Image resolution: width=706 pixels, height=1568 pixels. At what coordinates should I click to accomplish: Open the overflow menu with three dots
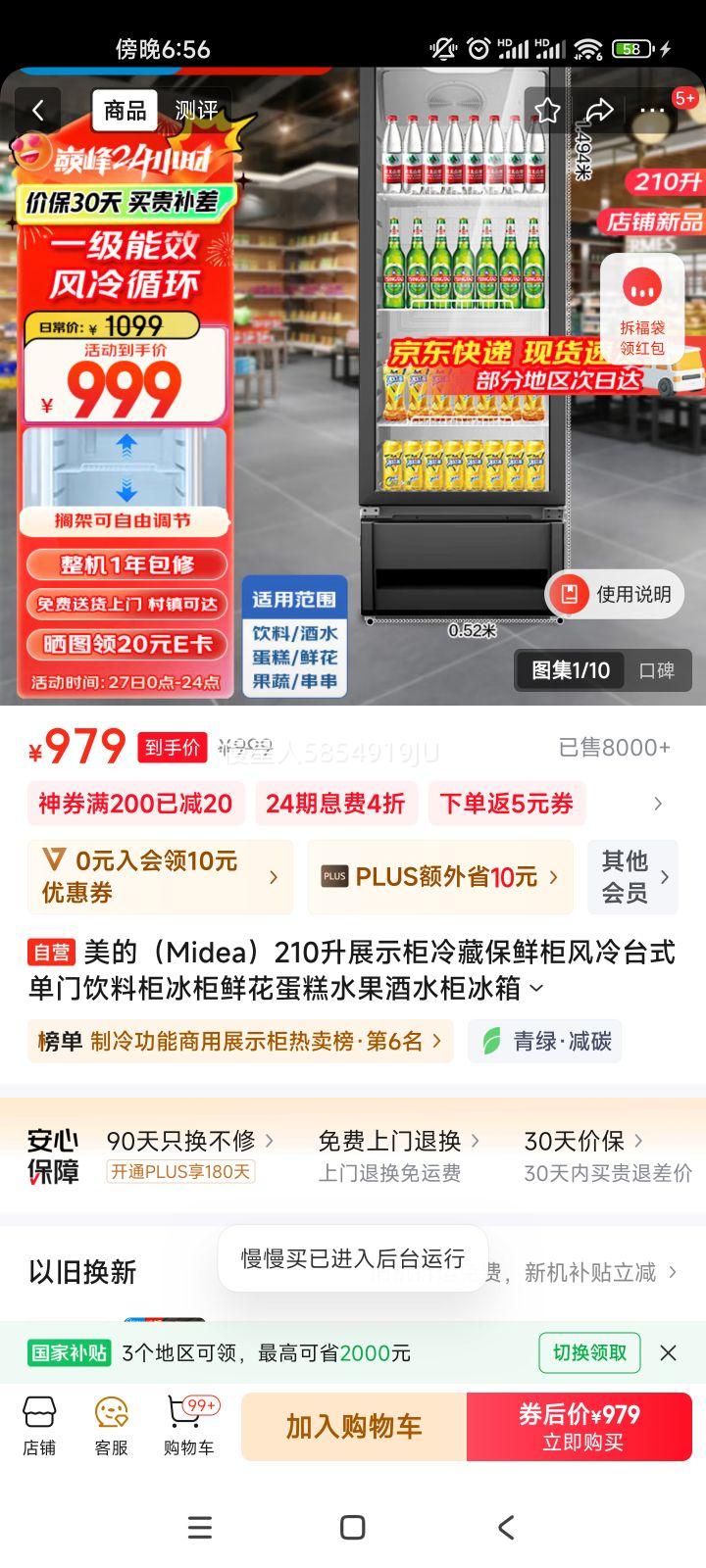click(x=652, y=111)
